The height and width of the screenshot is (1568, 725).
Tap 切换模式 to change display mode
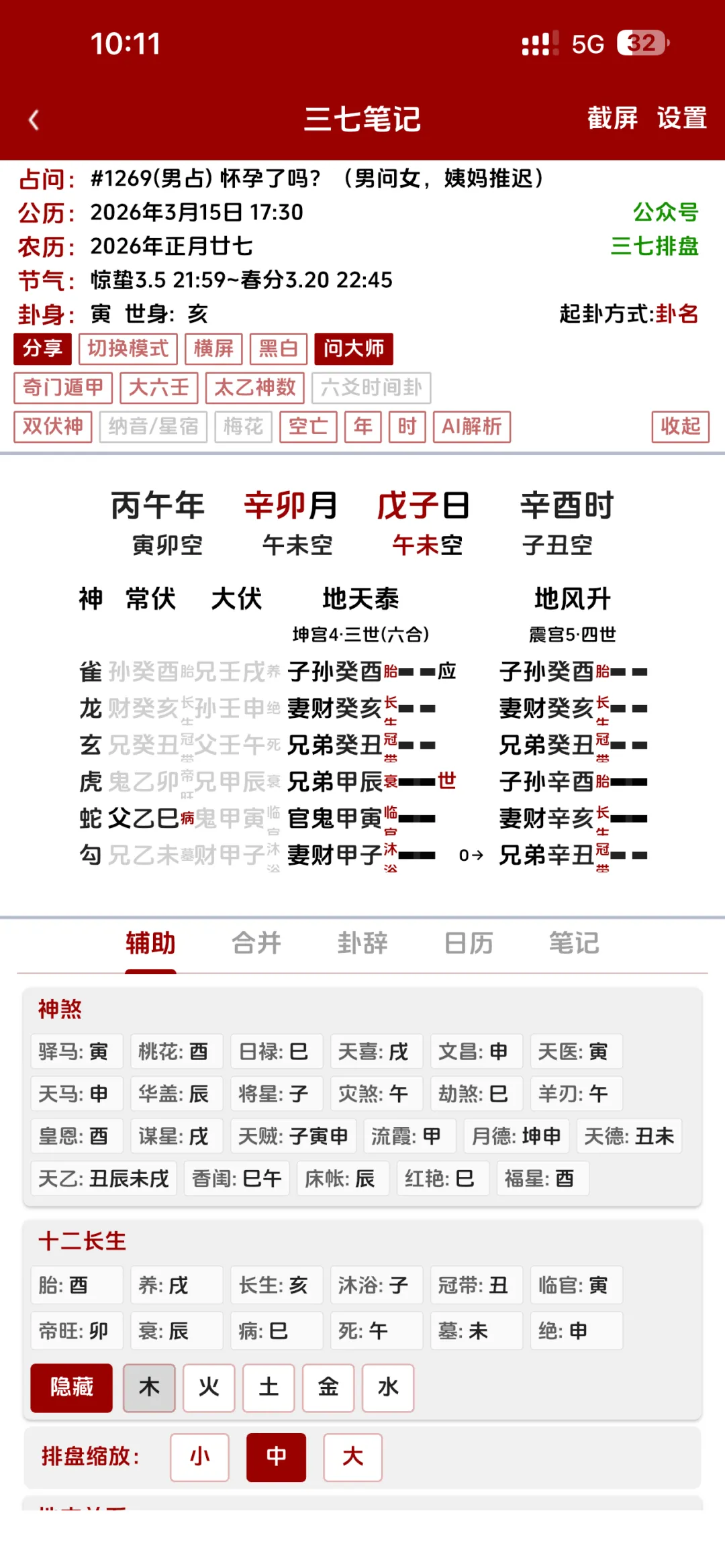(x=128, y=349)
